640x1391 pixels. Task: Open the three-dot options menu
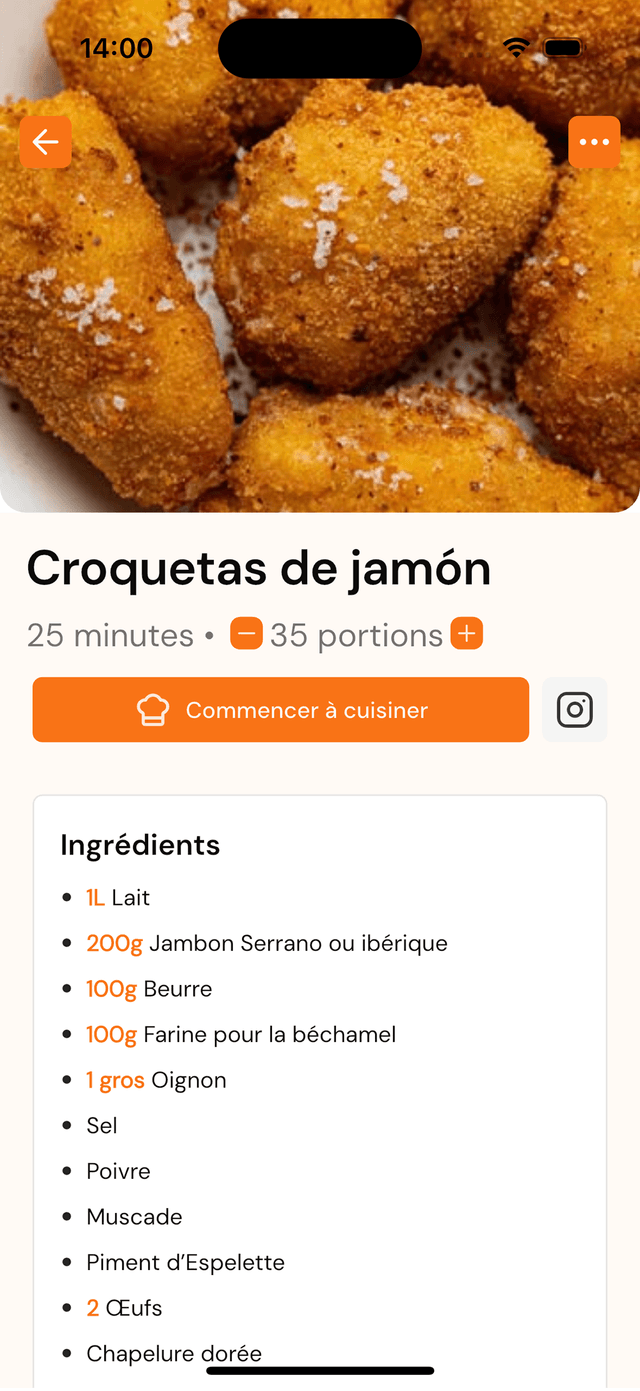[594, 142]
